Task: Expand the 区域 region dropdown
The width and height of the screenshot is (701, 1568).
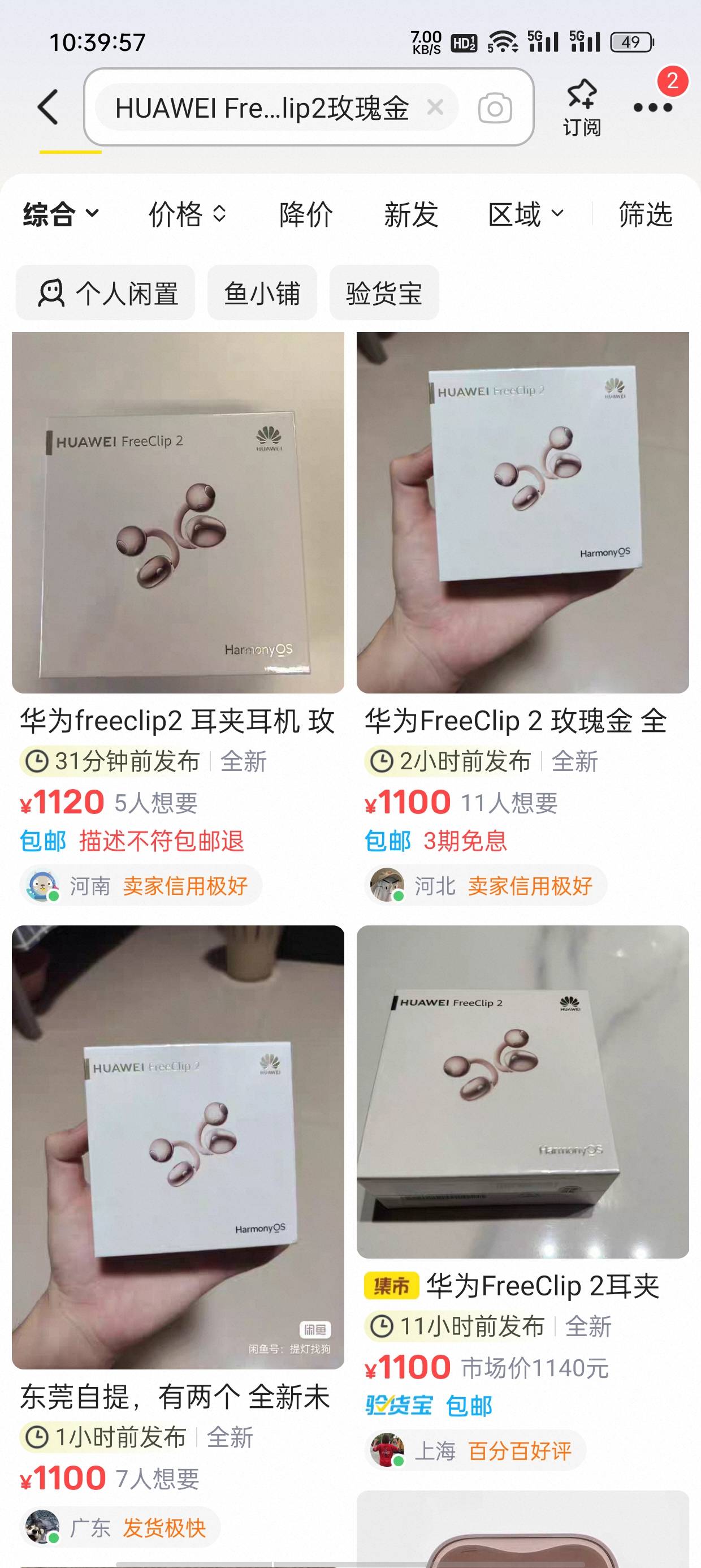Action: pos(526,214)
